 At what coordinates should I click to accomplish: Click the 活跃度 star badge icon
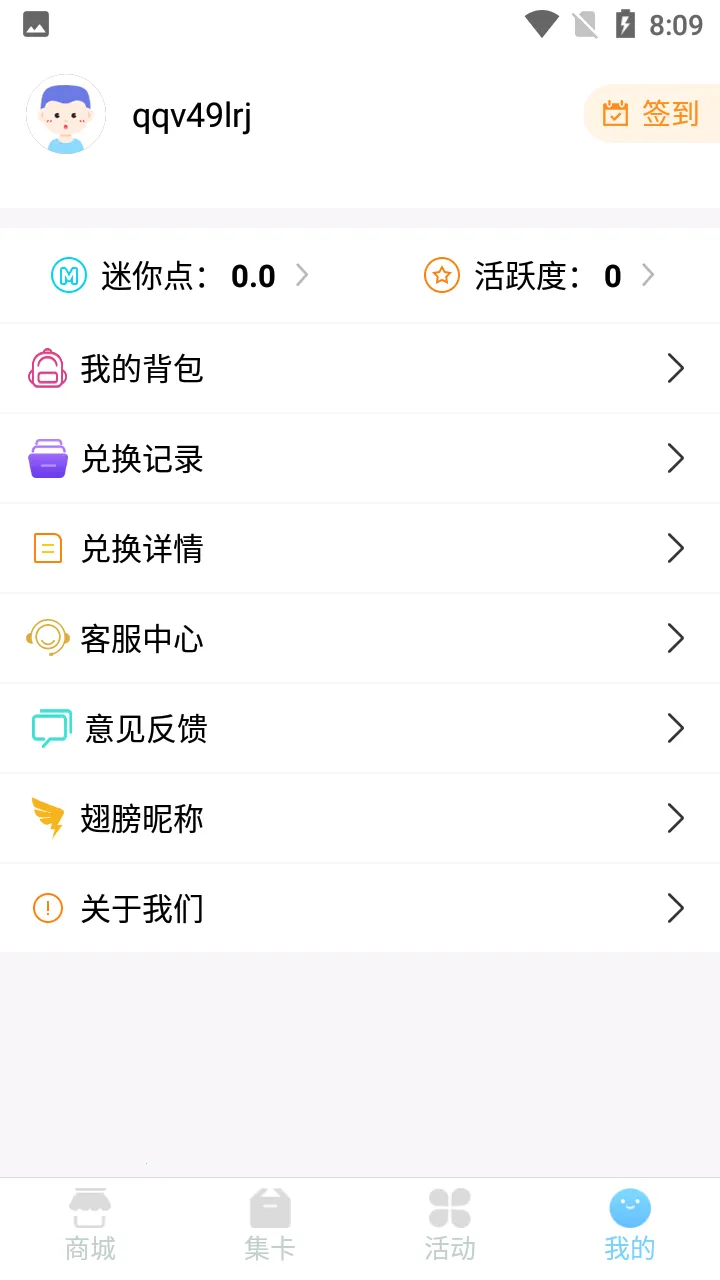coord(441,275)
